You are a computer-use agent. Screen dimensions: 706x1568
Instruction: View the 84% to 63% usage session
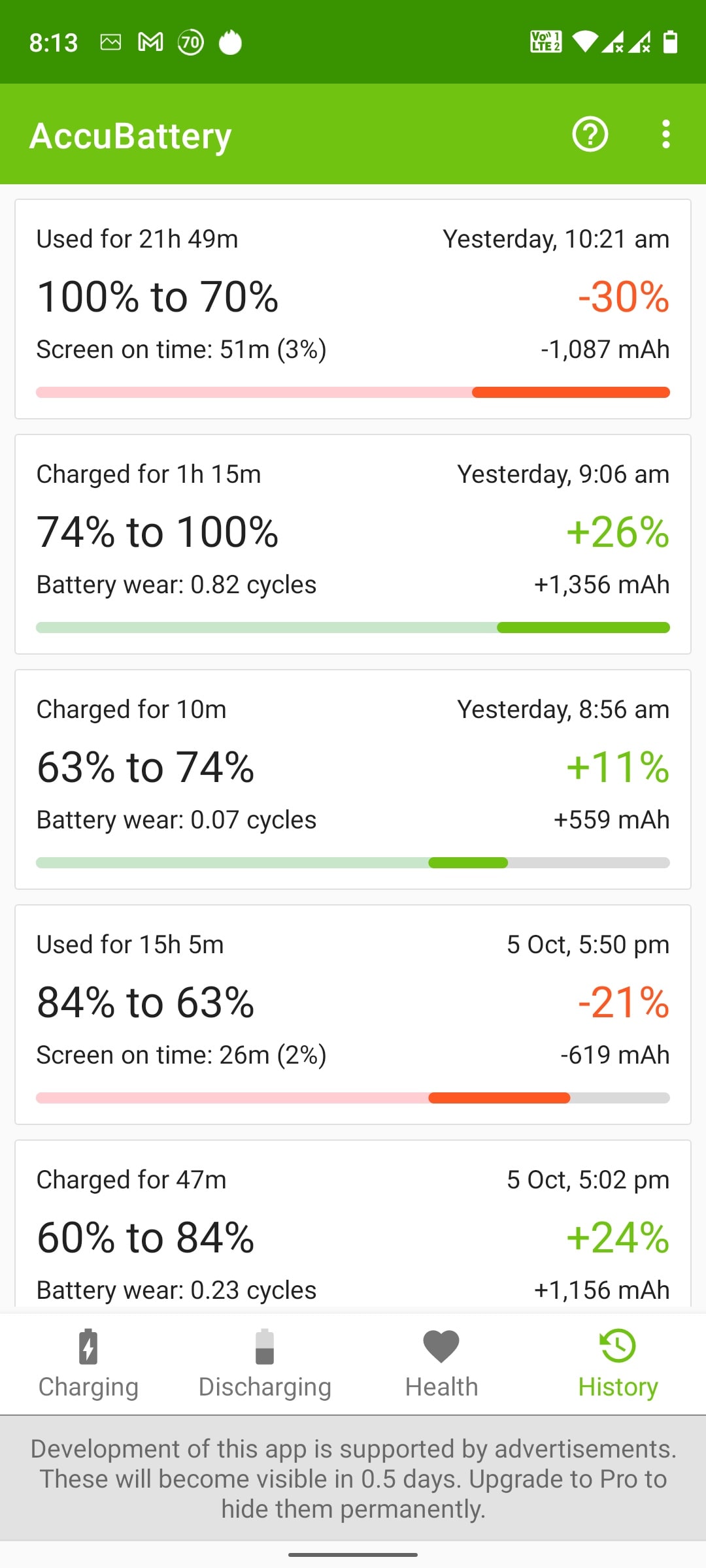[x=353, y=1015]
